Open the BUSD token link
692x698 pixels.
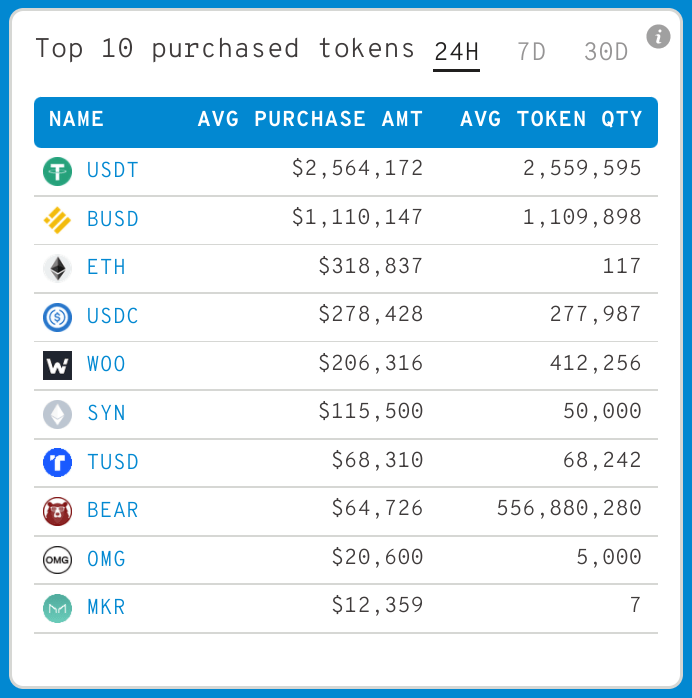click(112, 219)
